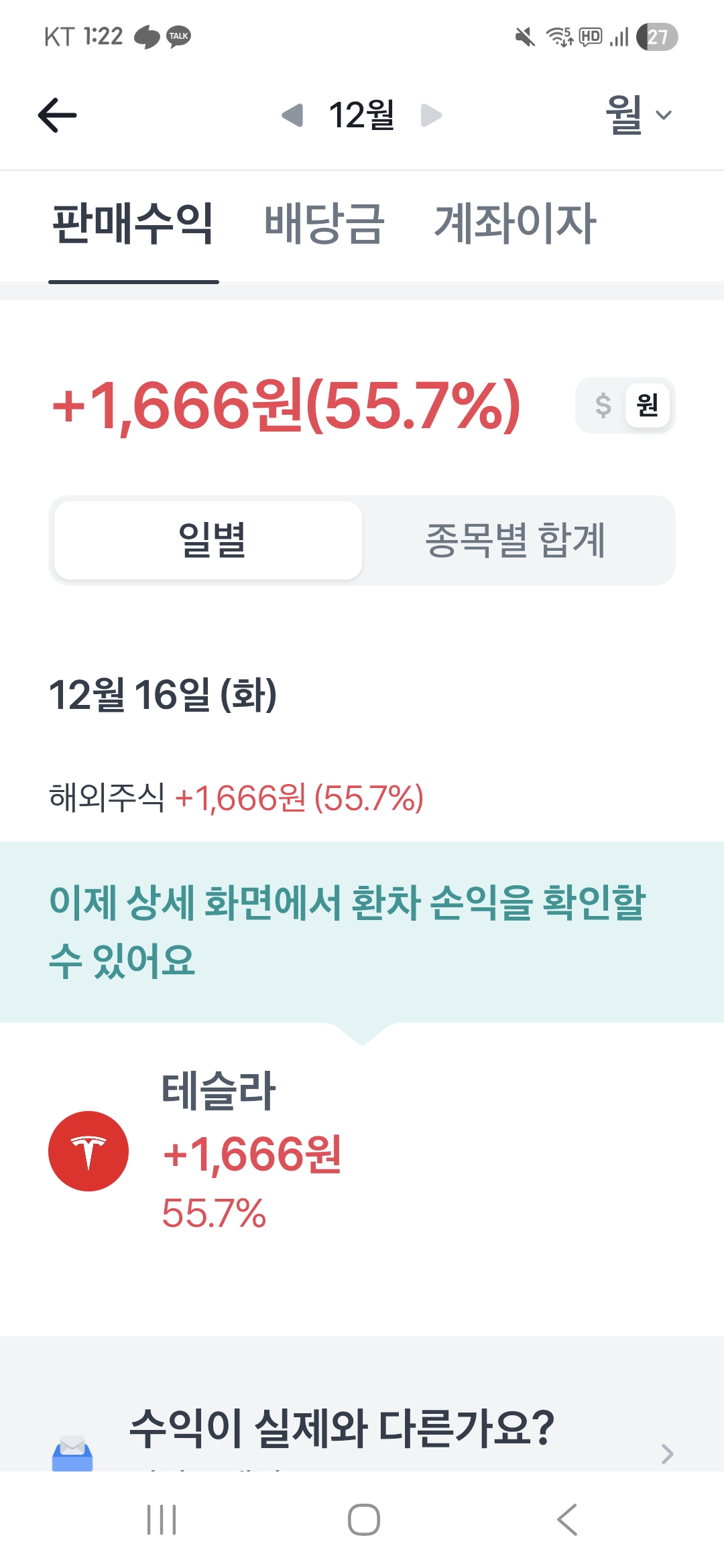Tap the back arrow at top left
This screenshot has width=724, height=1568.
coord(57,114)
